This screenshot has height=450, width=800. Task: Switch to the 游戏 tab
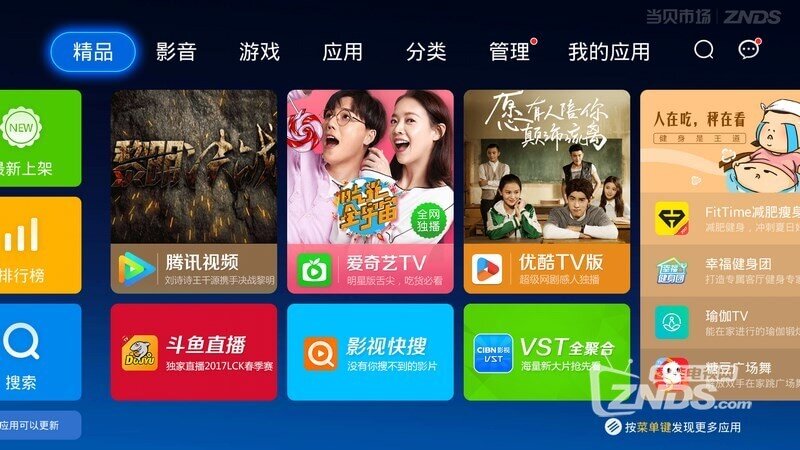tap(259, 52)
